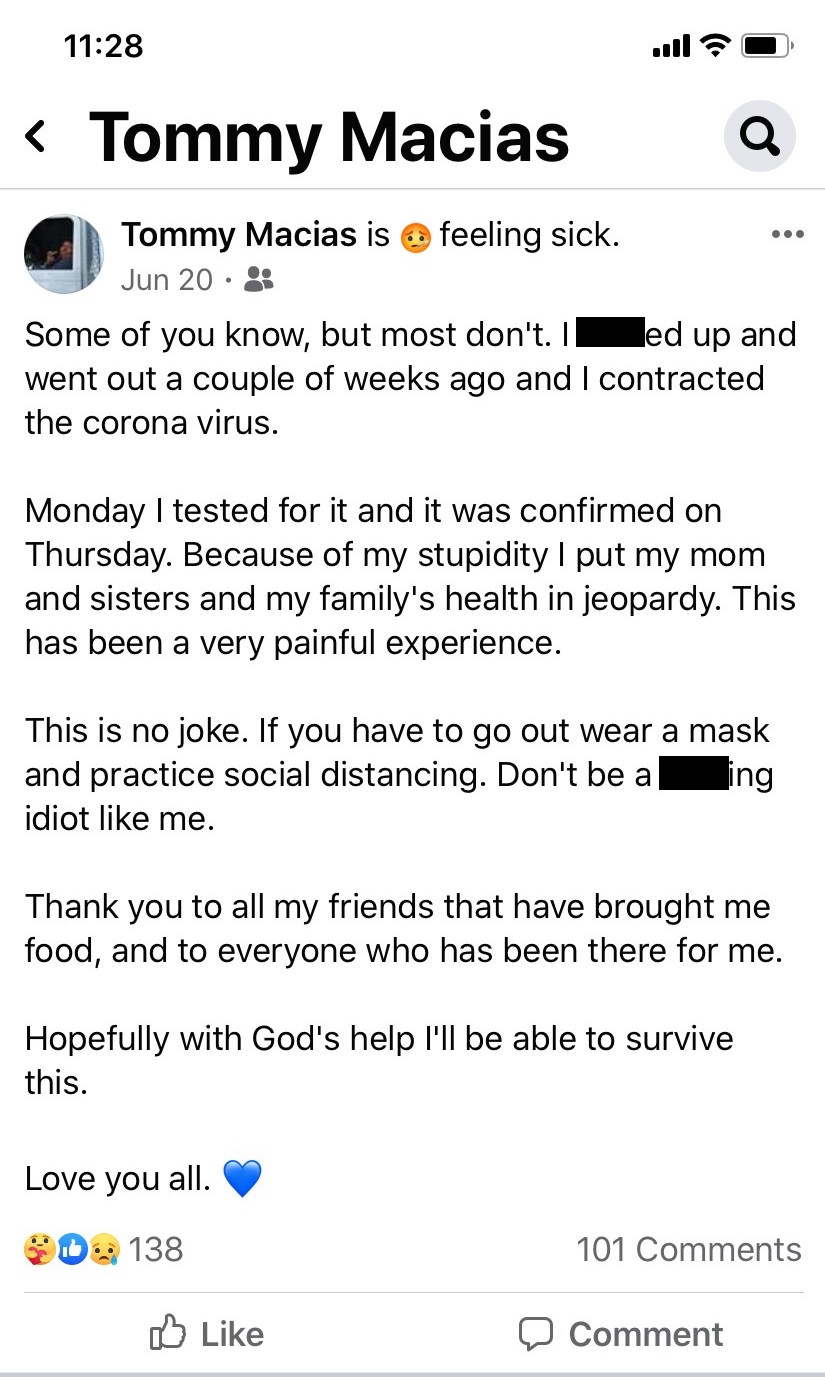Image resolution: width=825 pixels, height=1377 pixels.
Task: Tap the Tommy Macias name on the post
Action: [238, 235]
